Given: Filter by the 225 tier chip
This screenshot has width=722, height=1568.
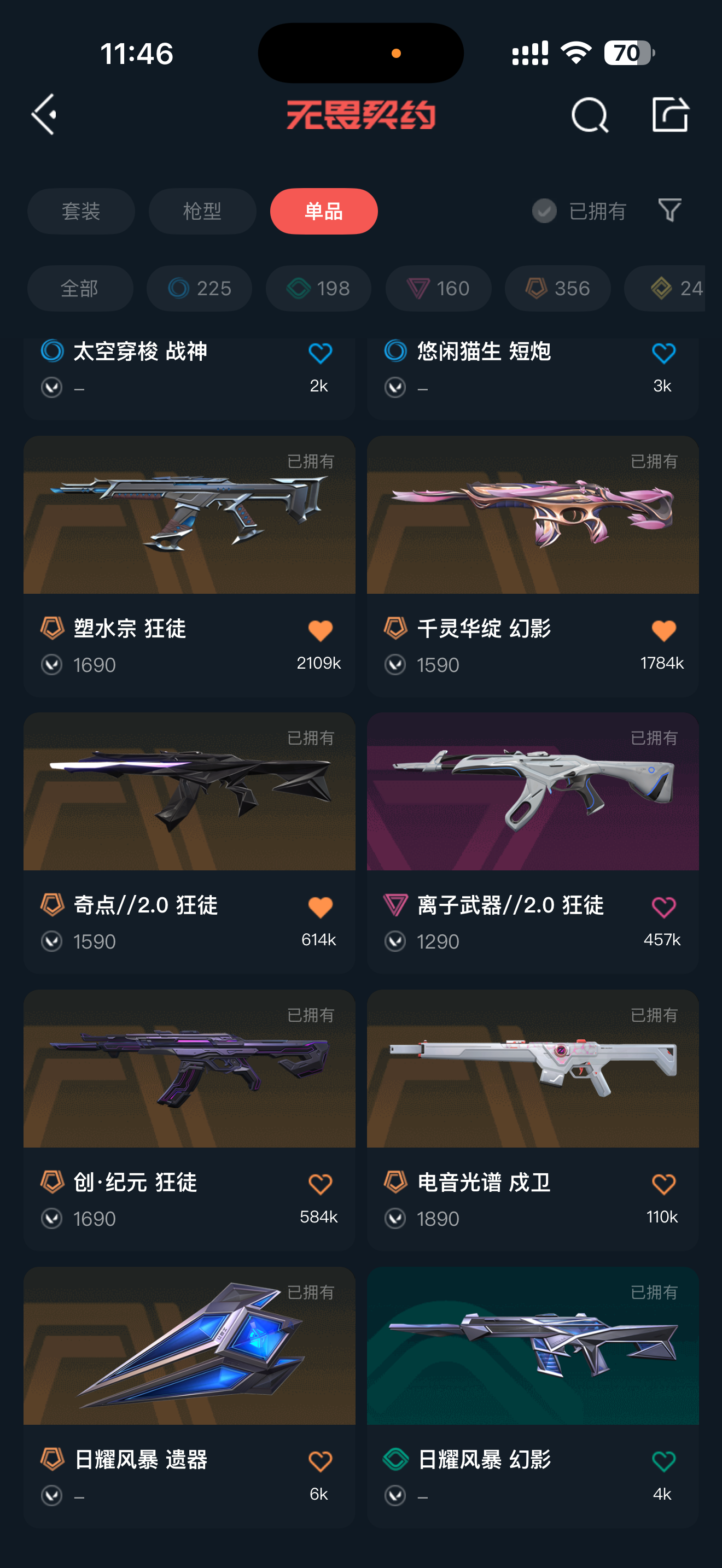Looking at the screenshot, I should [199, 288].
